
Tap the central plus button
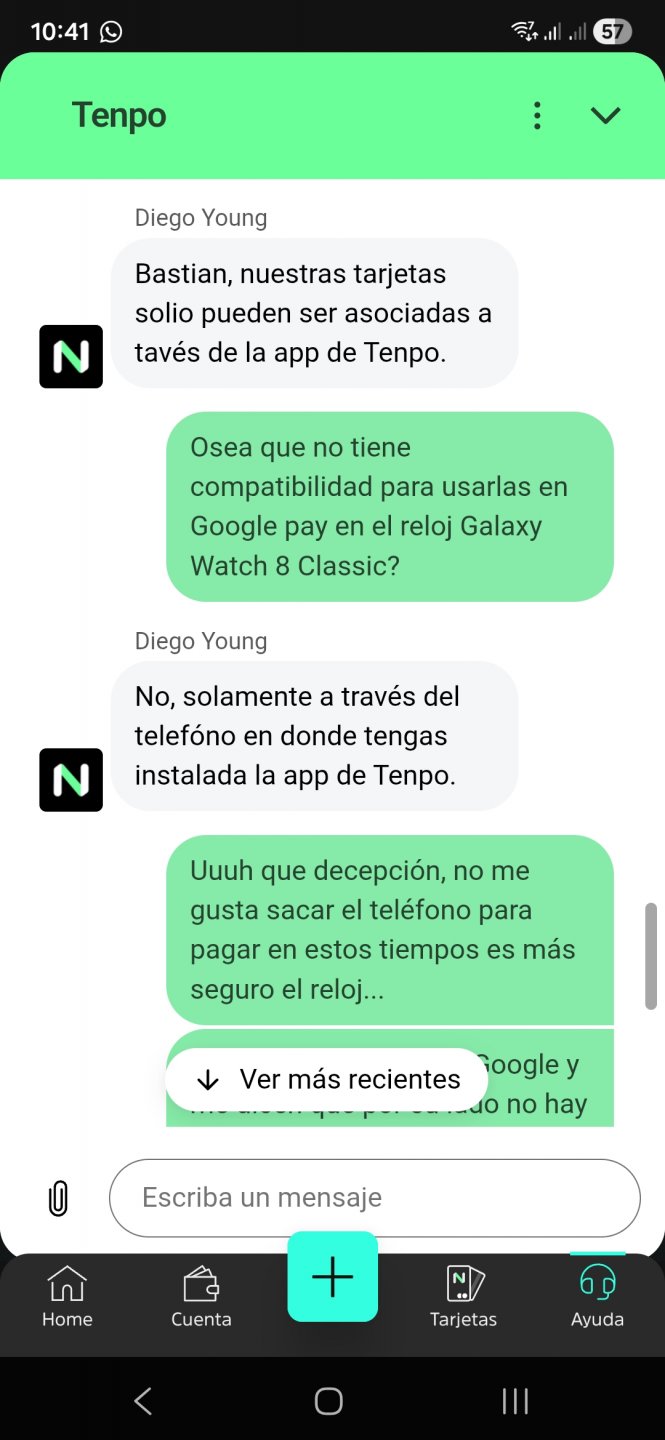coord(332,1277)
